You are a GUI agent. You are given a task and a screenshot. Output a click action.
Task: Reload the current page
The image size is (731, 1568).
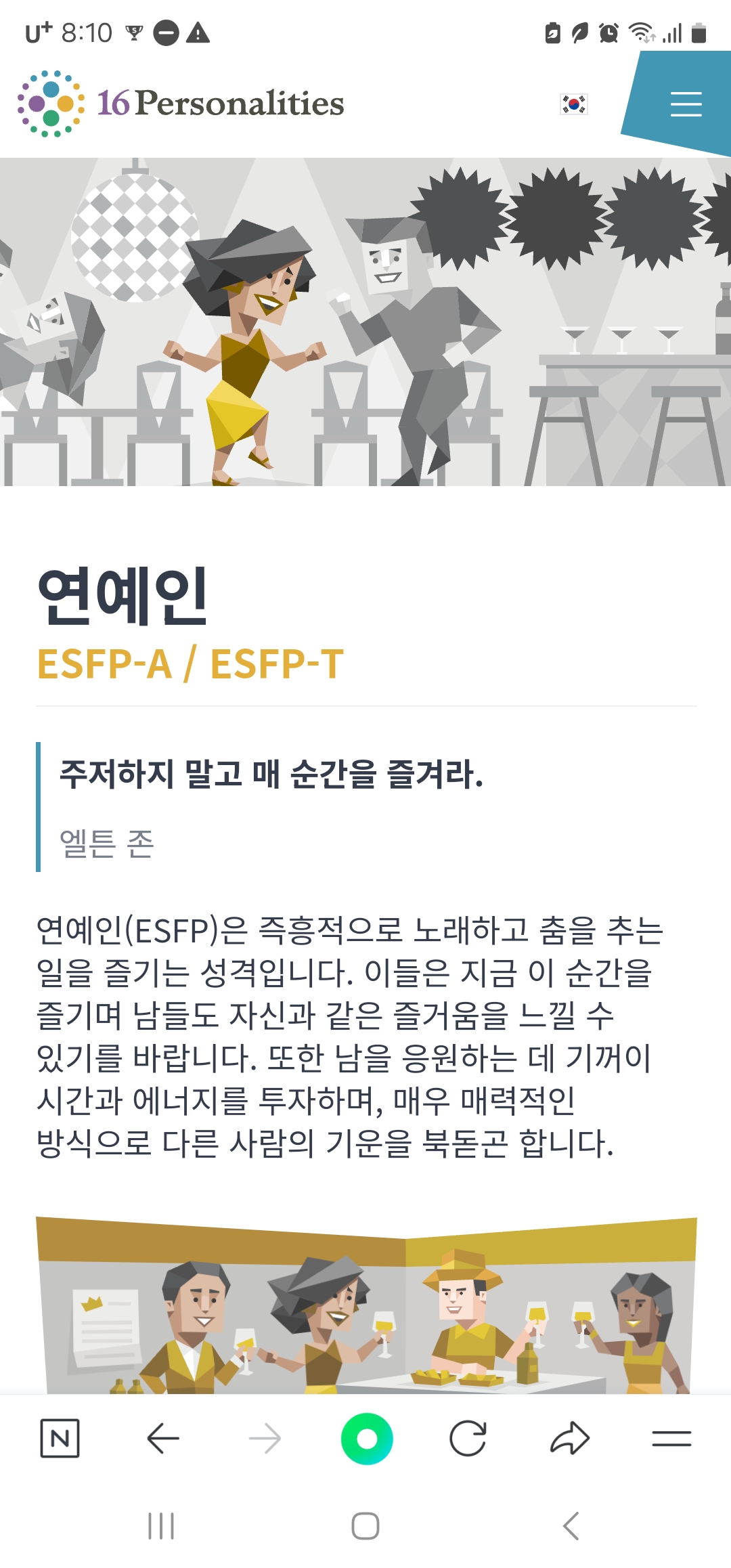pyautogui.click(x=468, y=1438)
